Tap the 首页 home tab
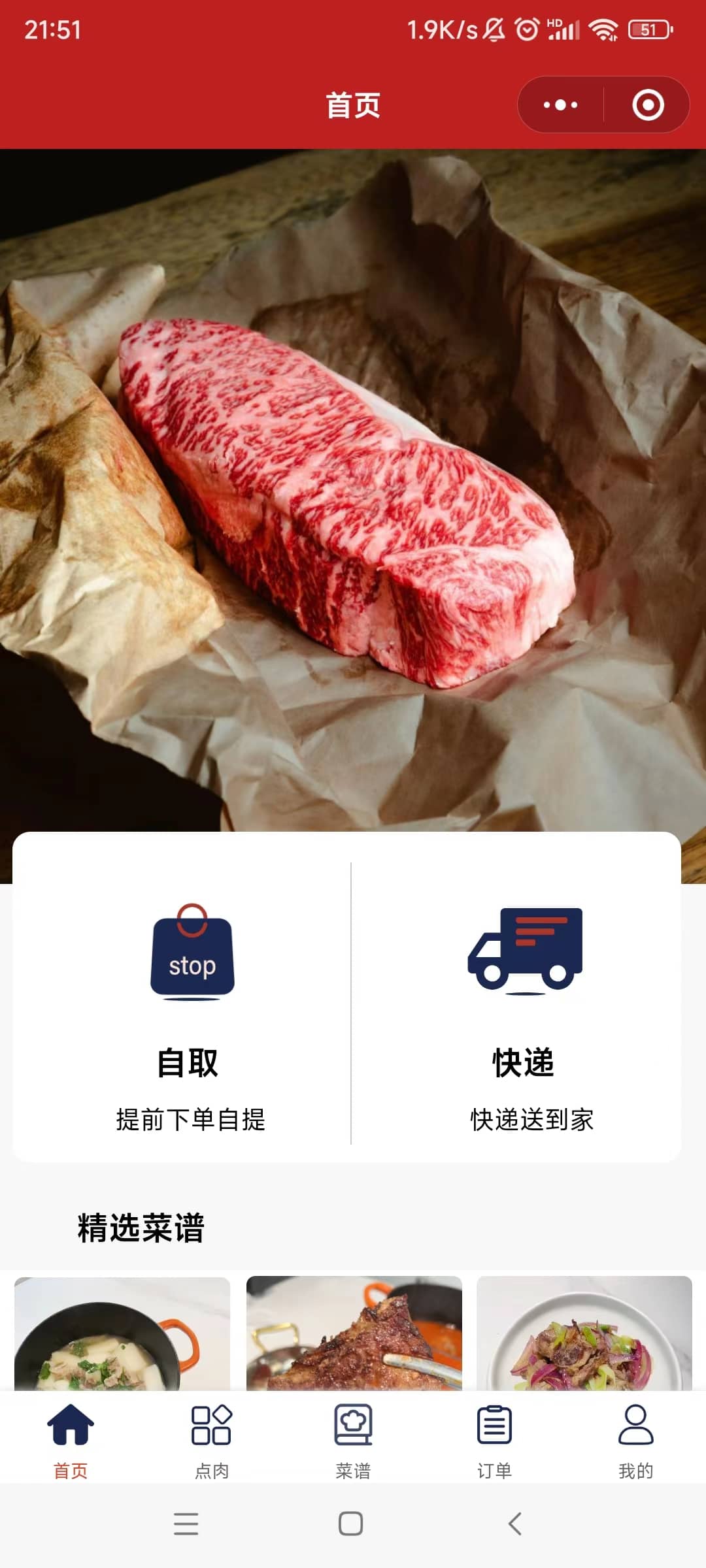The height and width of the screenshot is (1568, 706). (71, 1441)
